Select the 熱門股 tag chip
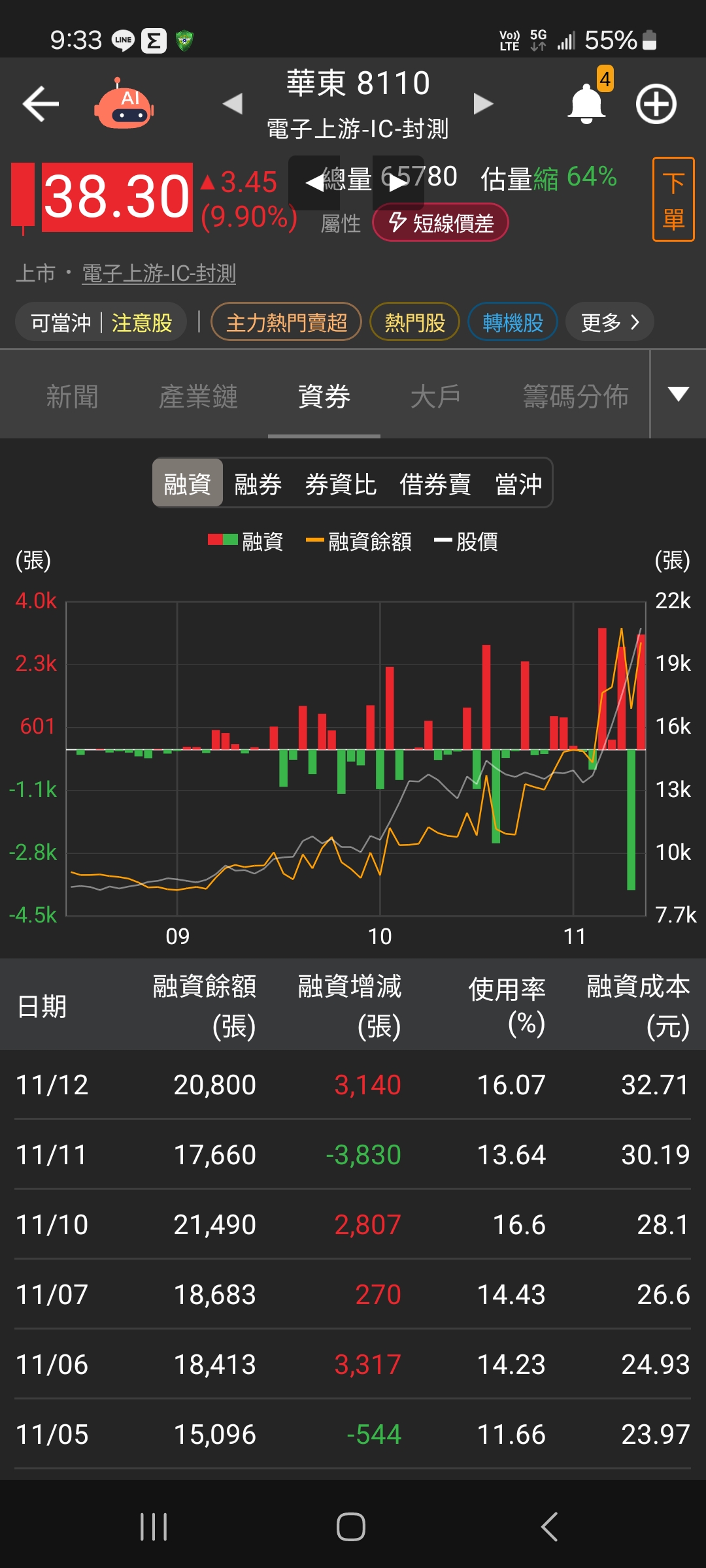The height and width of the screenshot is (1568, 706). [414, 322]
